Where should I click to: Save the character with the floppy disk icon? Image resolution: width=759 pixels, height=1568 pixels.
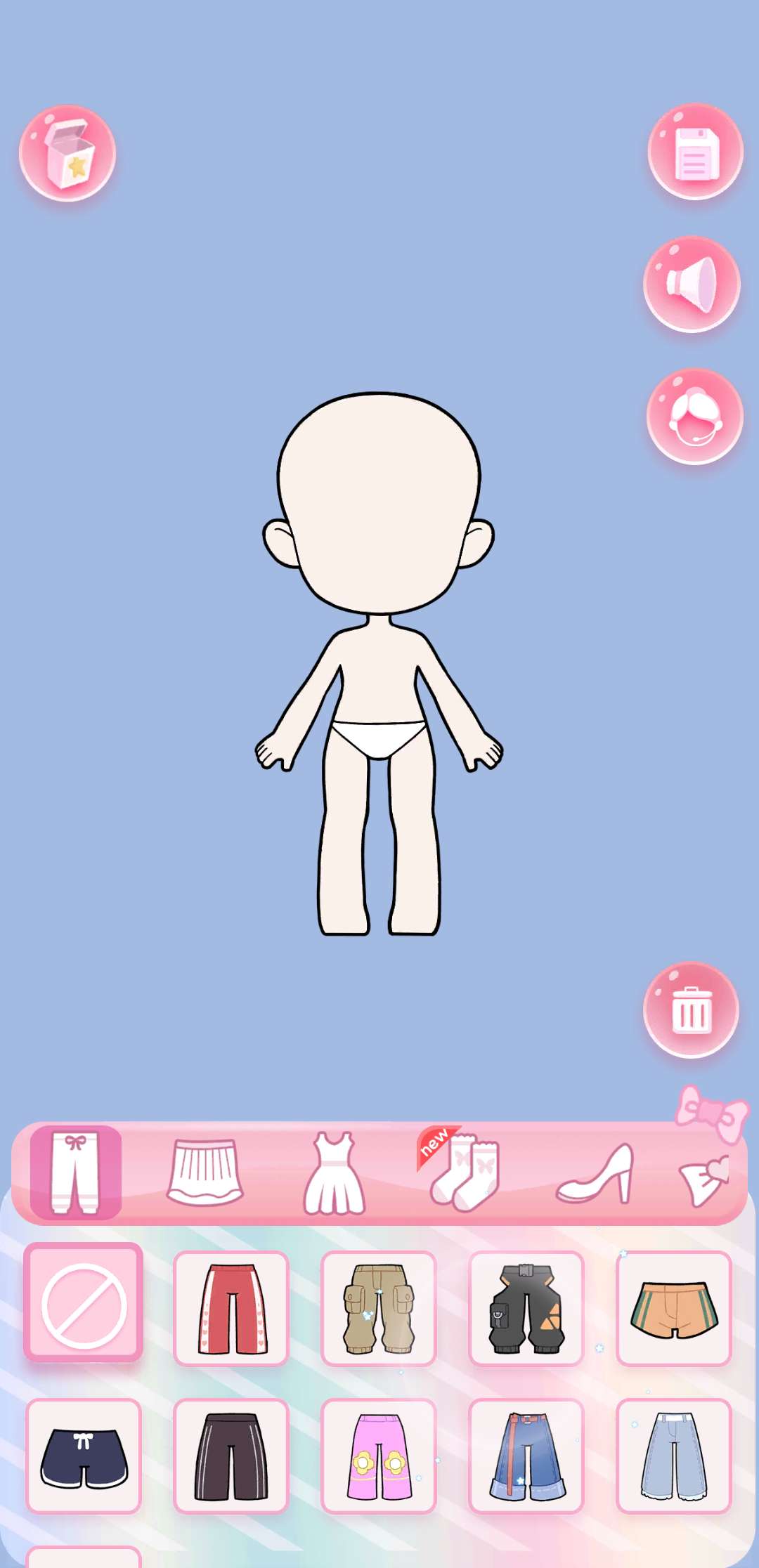(x=694, y=152)
